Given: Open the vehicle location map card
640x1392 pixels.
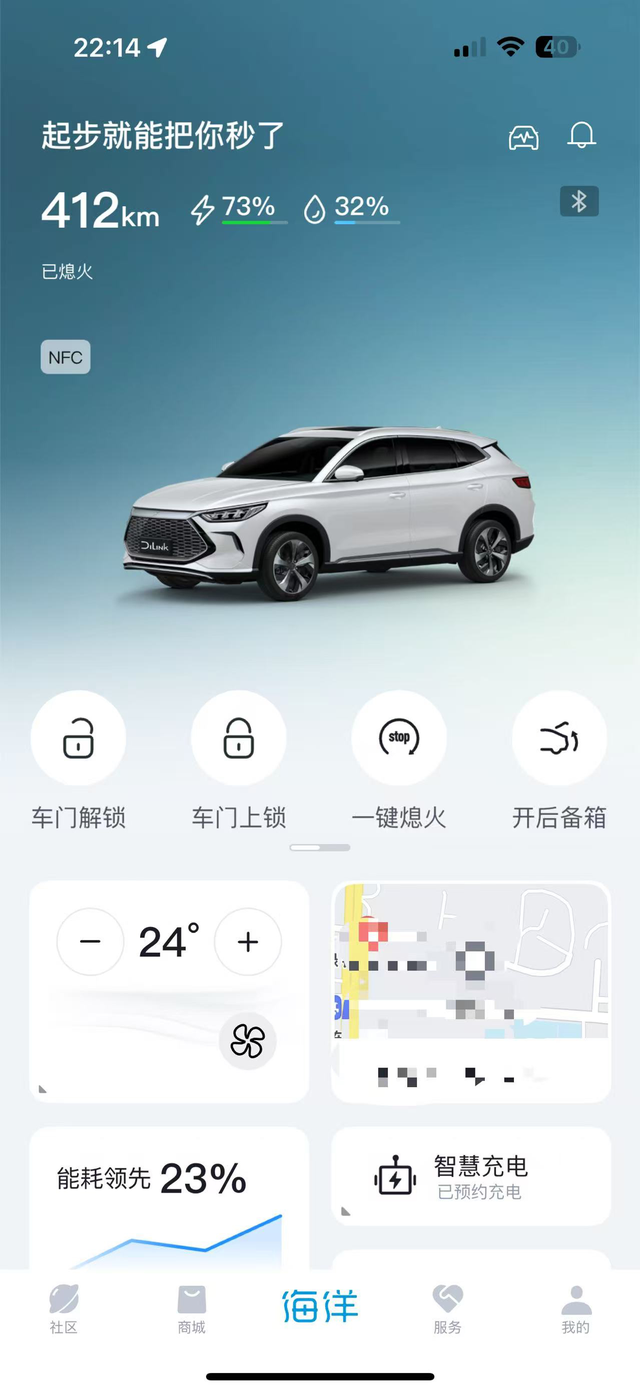Looking at the screenshot, I should (471, 990).
